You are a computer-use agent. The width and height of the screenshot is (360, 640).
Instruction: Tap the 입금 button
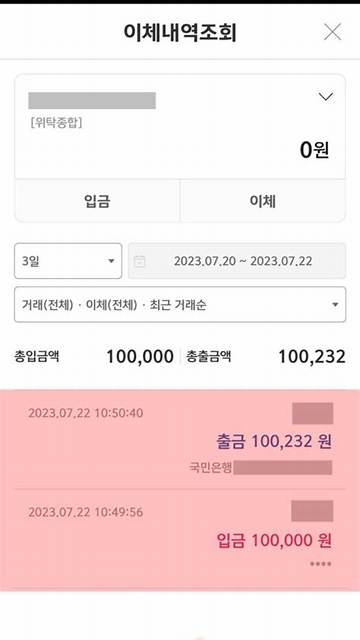pos(97,201)
